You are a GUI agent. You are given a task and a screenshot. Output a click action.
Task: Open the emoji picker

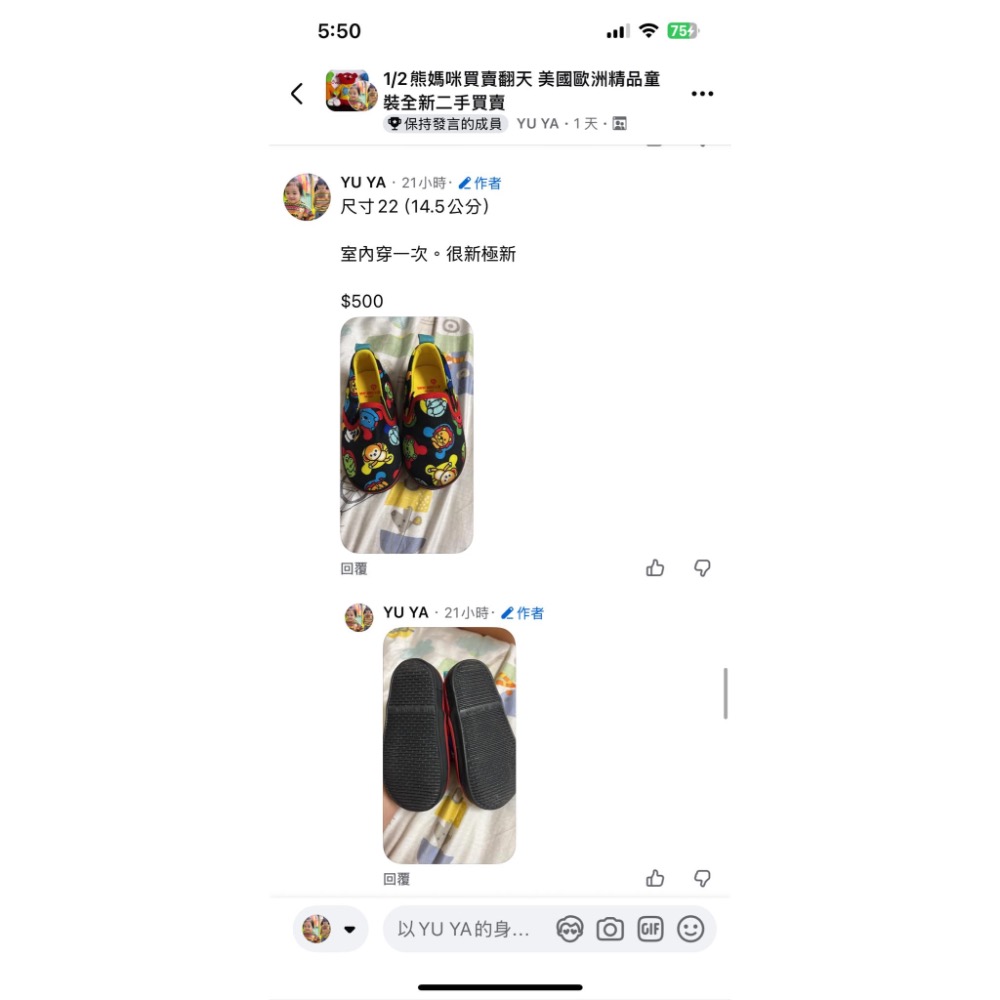690,929
